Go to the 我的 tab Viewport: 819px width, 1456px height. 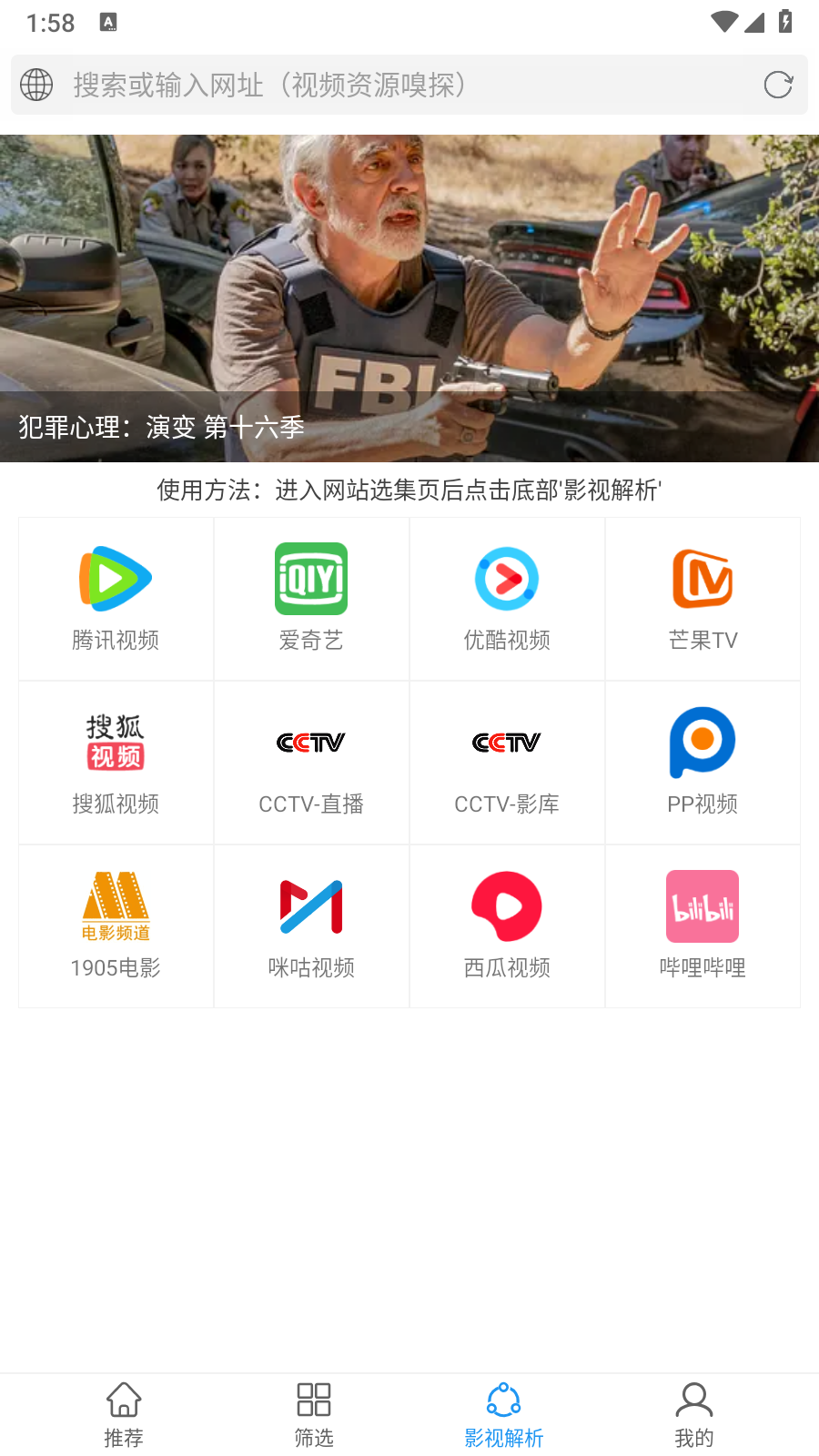point(694,1415)
